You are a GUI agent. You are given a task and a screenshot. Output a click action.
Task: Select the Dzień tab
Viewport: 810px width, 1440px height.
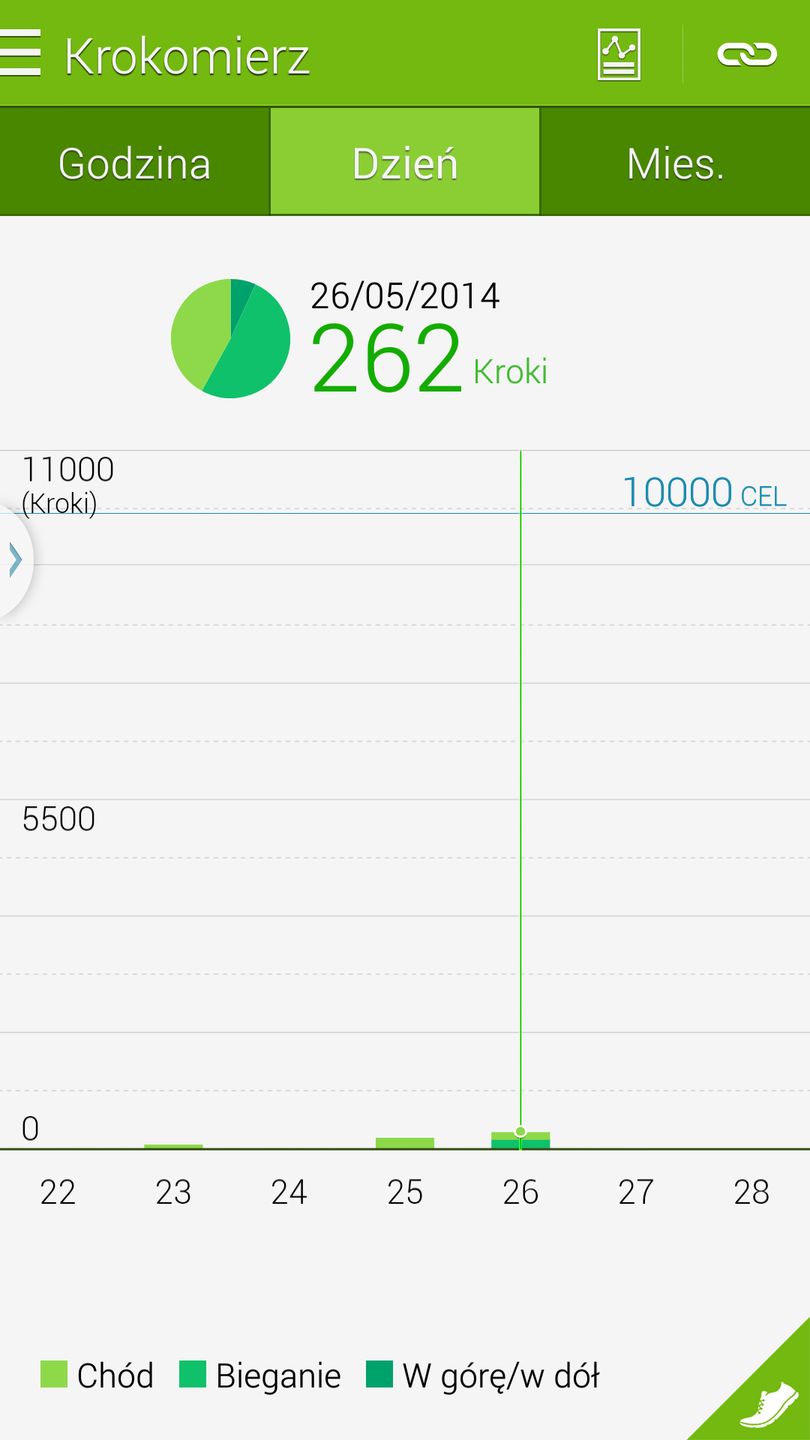(405, 163)
